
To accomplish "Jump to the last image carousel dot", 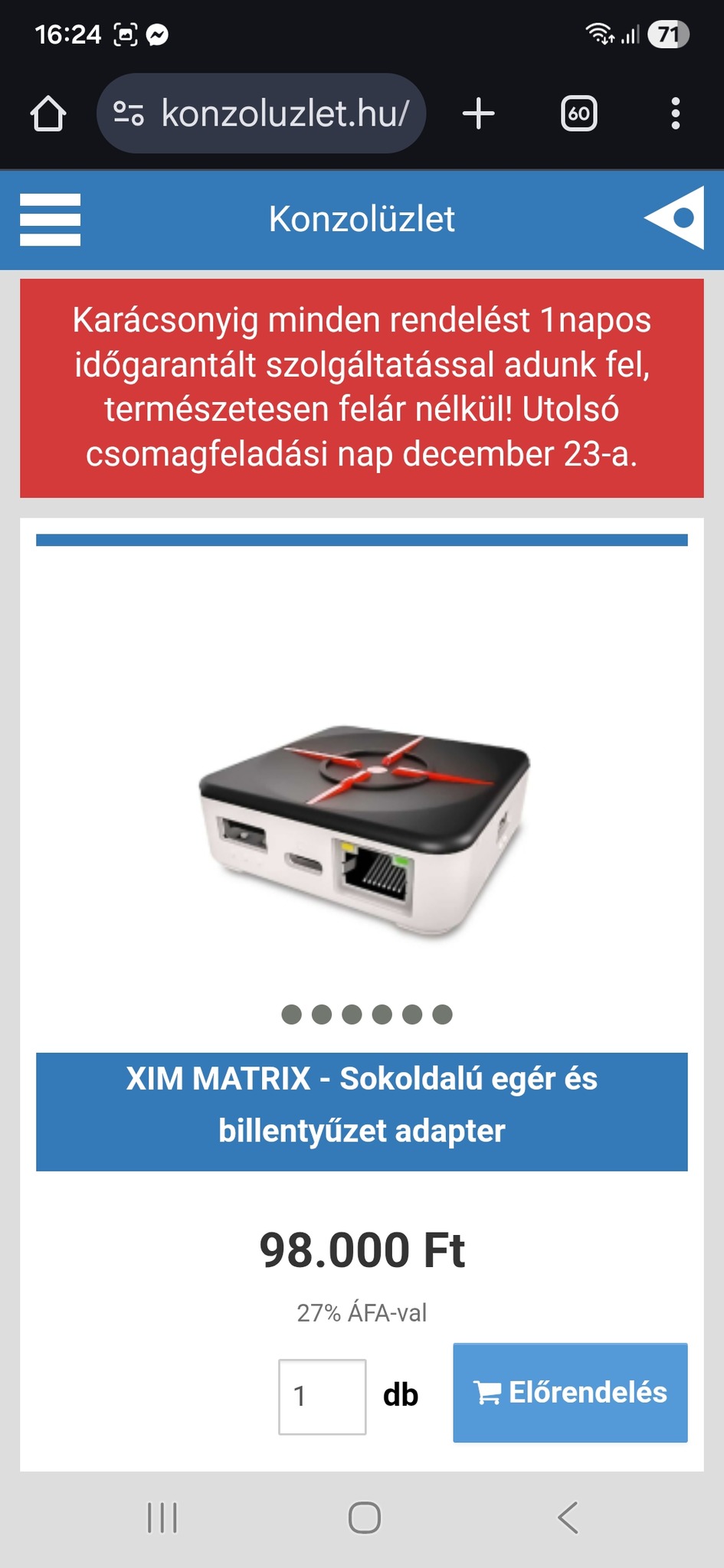I will [x=442, y=1014].
